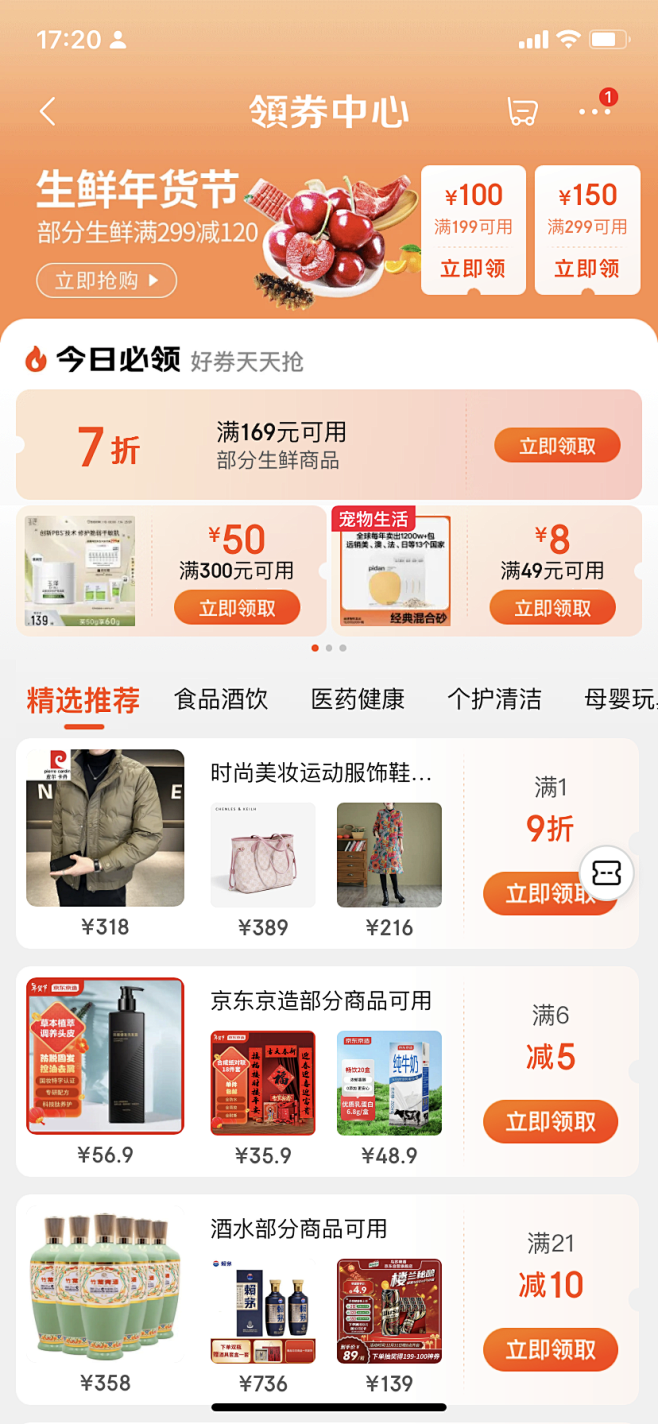This screenshot has width=658, height=1424.
Task: Go back from 领券中心
Action: click(x=47, y=111)
